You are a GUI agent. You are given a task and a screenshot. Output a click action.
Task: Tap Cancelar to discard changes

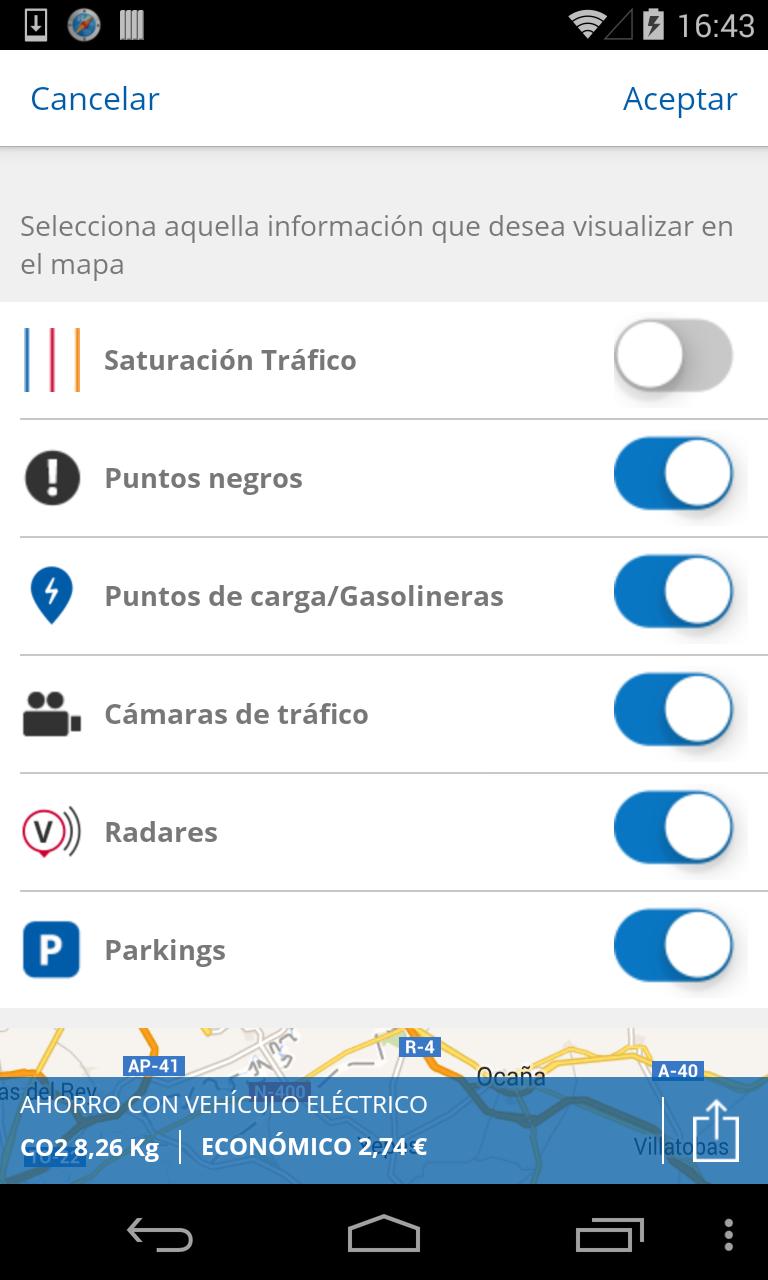tap(95, 99)
